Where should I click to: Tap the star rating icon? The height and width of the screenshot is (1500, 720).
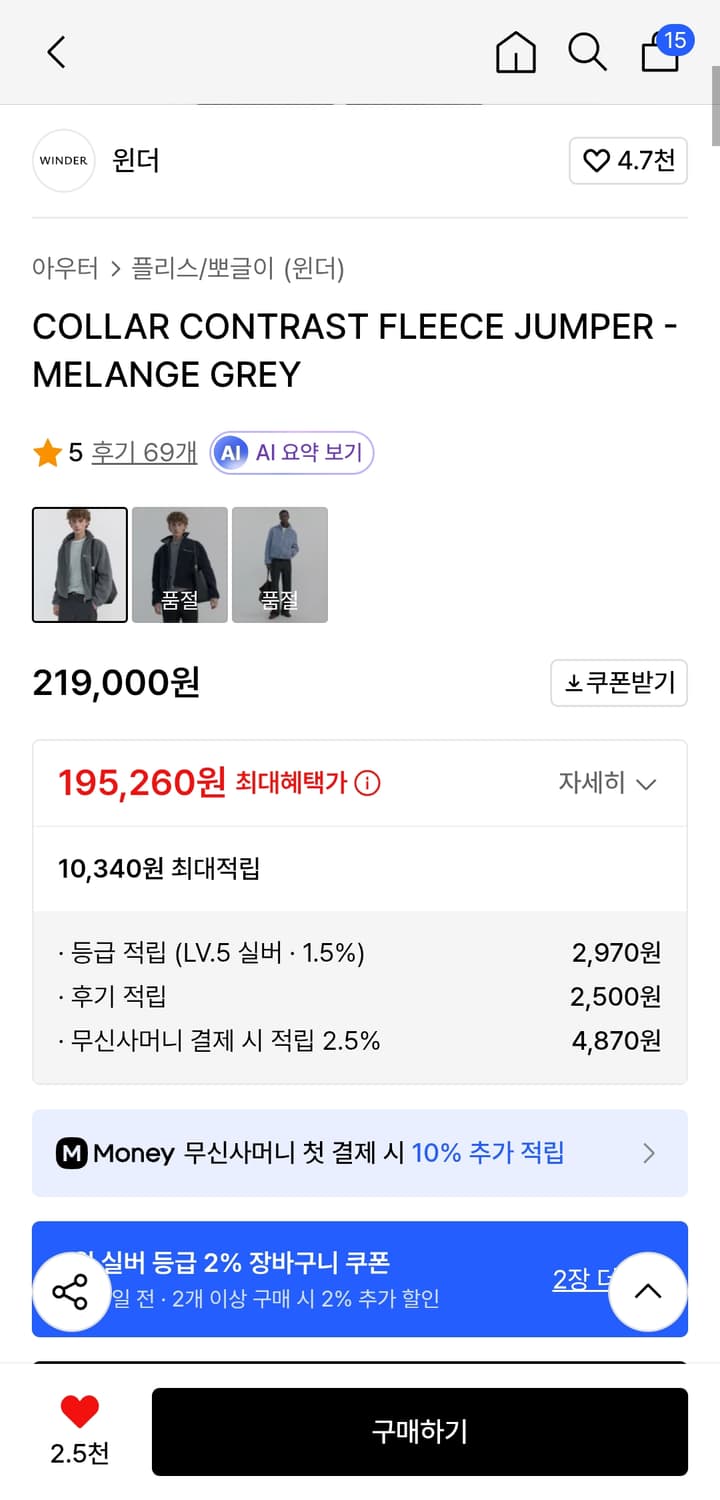coord(46,452)
